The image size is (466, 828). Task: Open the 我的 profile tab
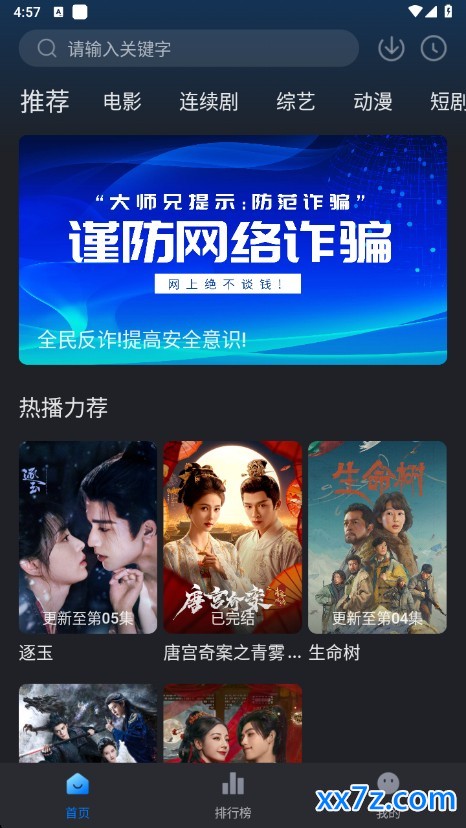click(x=388, y=796)
